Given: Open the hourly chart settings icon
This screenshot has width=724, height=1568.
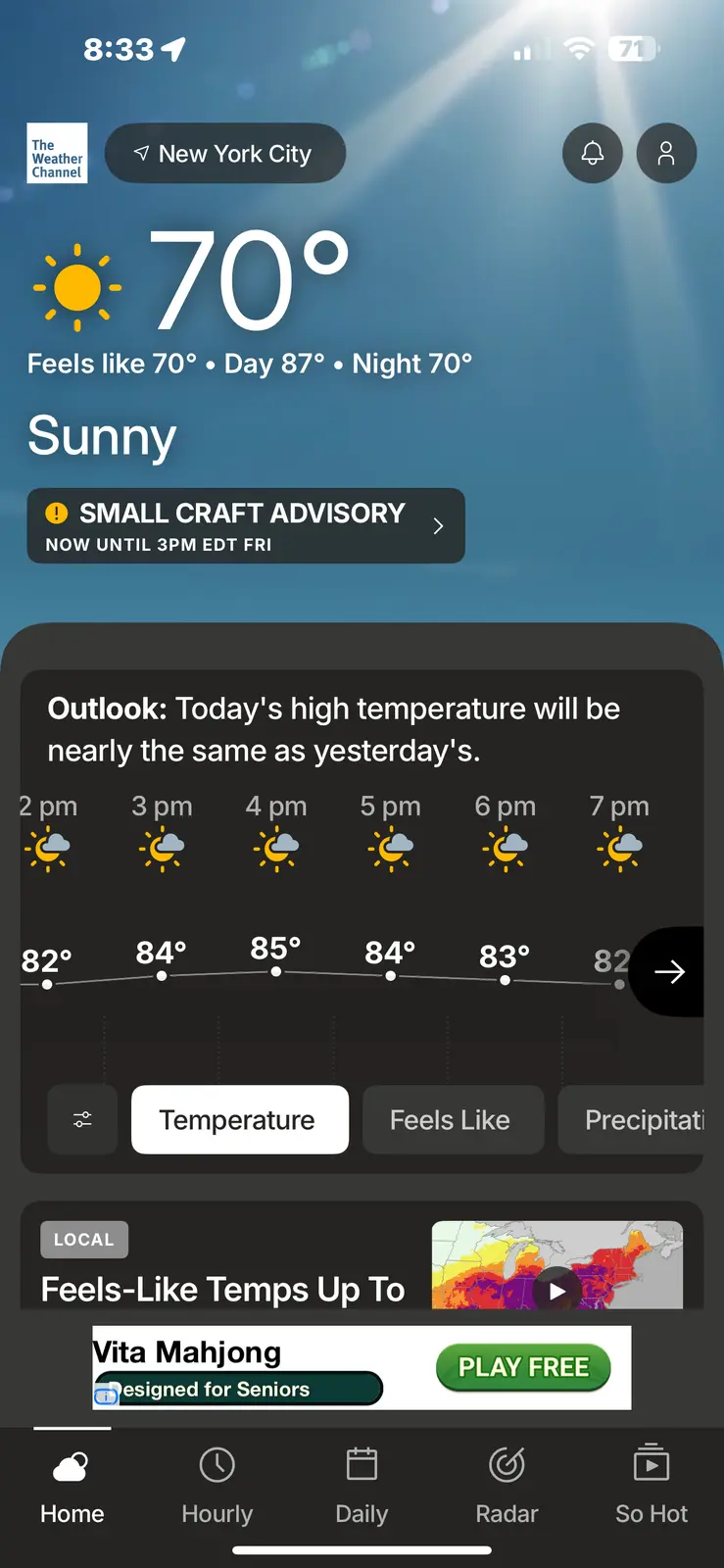Looking at the screenshot, I should pyautogui.click(x=83, y=1119).
